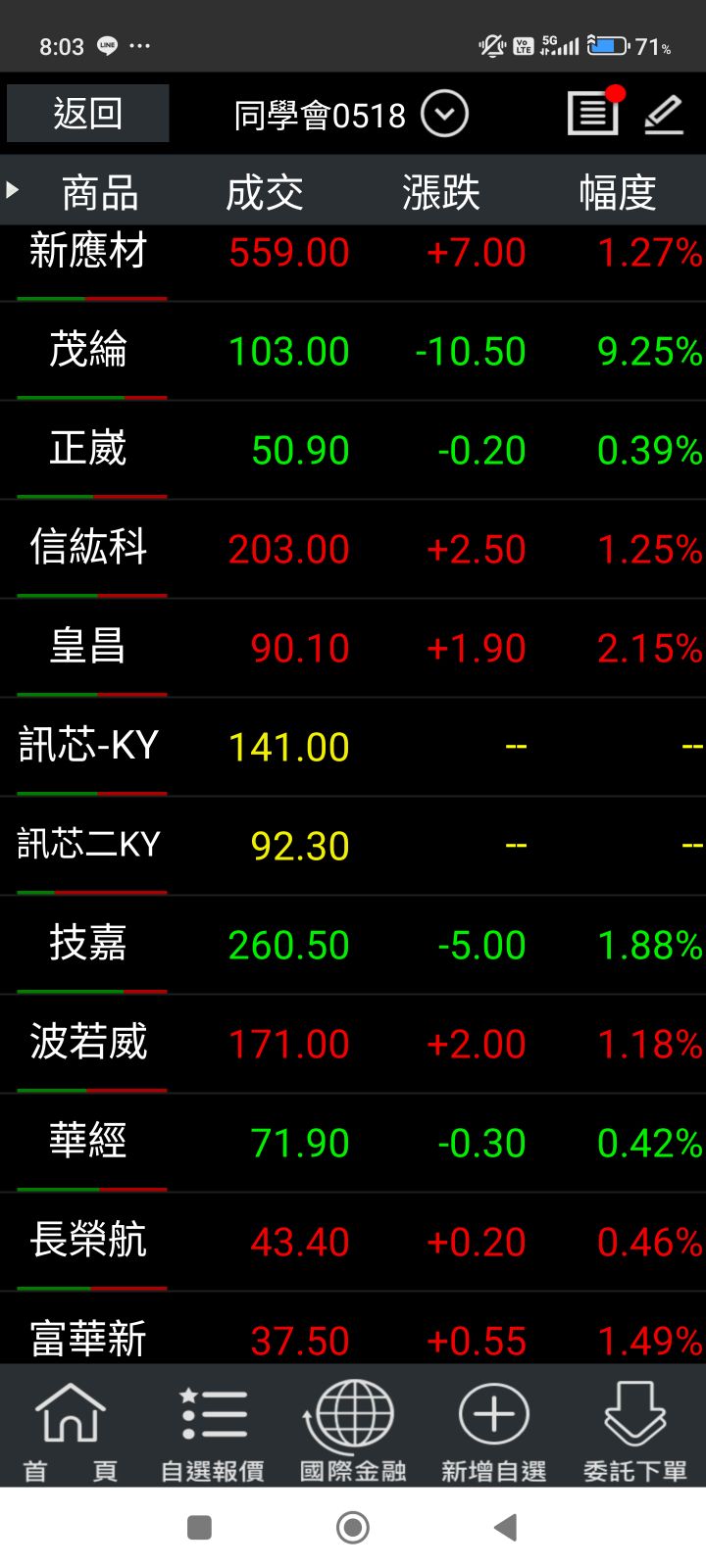Image resolution: width=706 pixels, height=1568 pixels.
Task: Open the 訊芯-KY quote row
Action: [353, 747]
